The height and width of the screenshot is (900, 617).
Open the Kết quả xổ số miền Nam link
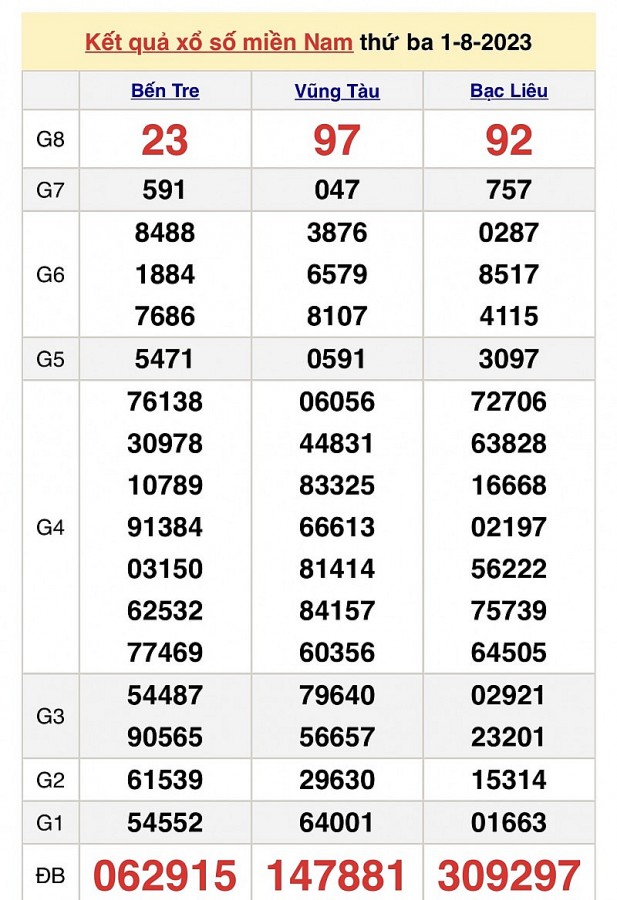pos(218,42)
